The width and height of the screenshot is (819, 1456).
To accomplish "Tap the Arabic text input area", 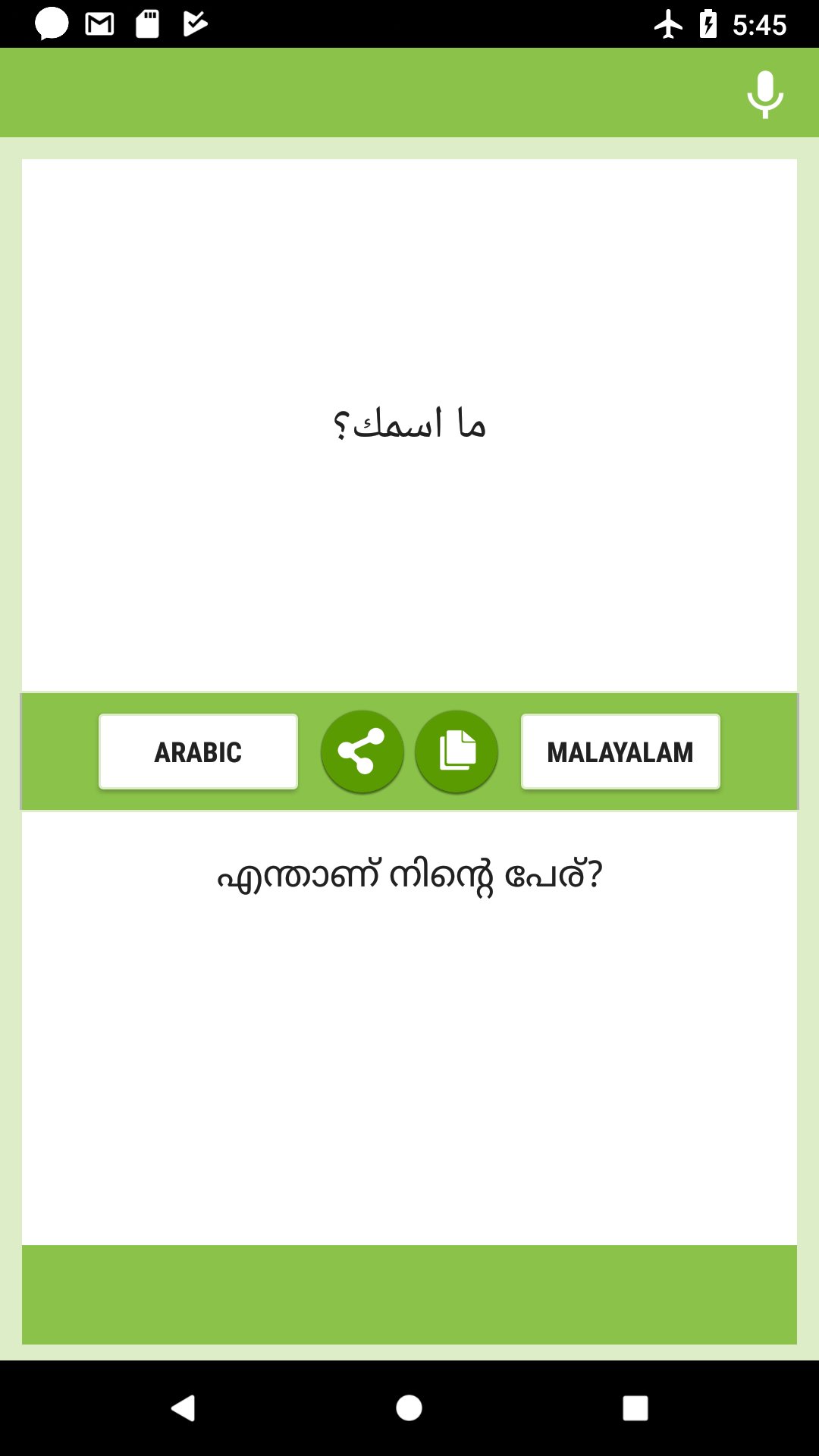I will (409, 425).
